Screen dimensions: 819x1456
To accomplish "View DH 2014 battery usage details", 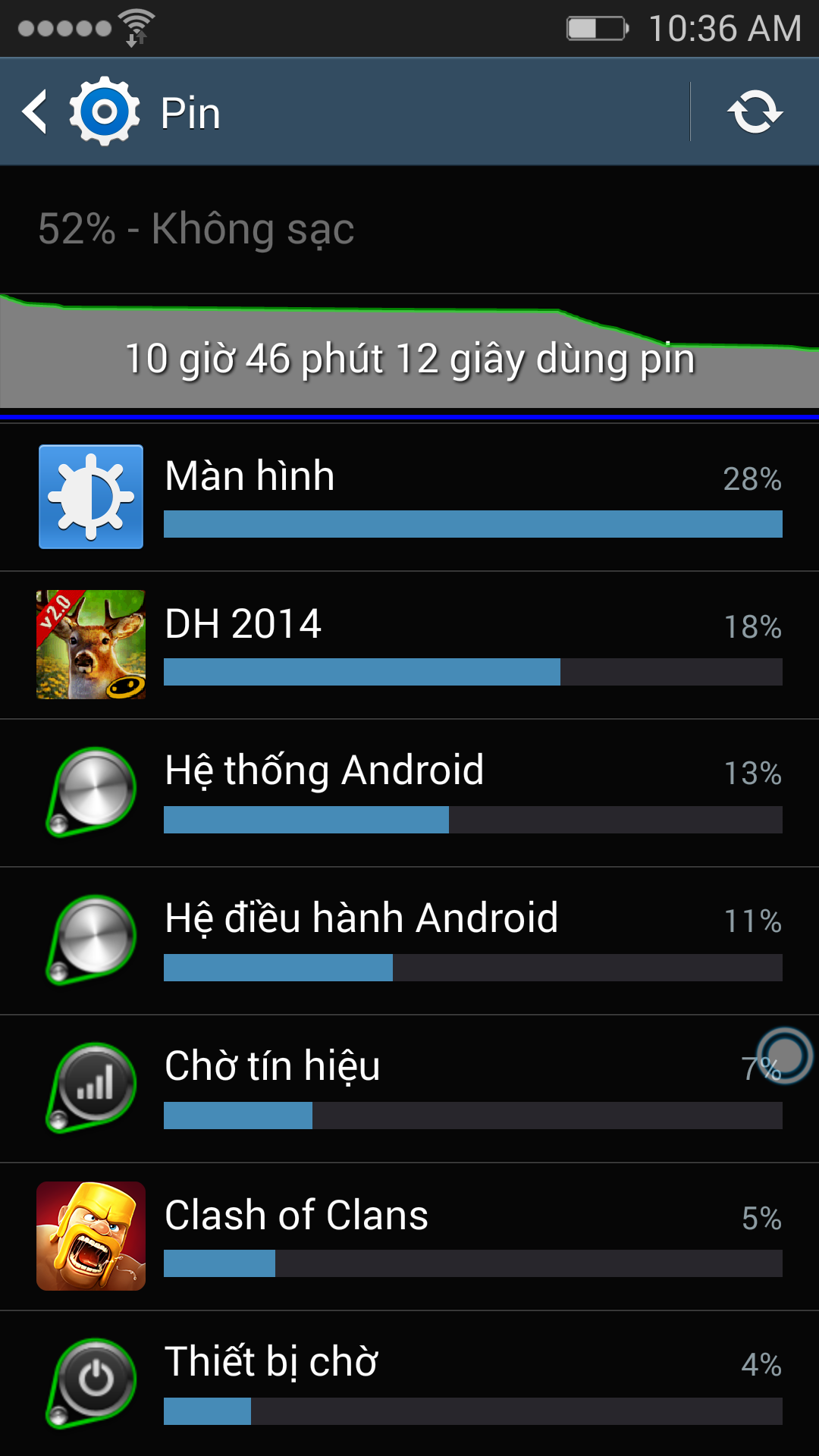I will tap(409, 645).
